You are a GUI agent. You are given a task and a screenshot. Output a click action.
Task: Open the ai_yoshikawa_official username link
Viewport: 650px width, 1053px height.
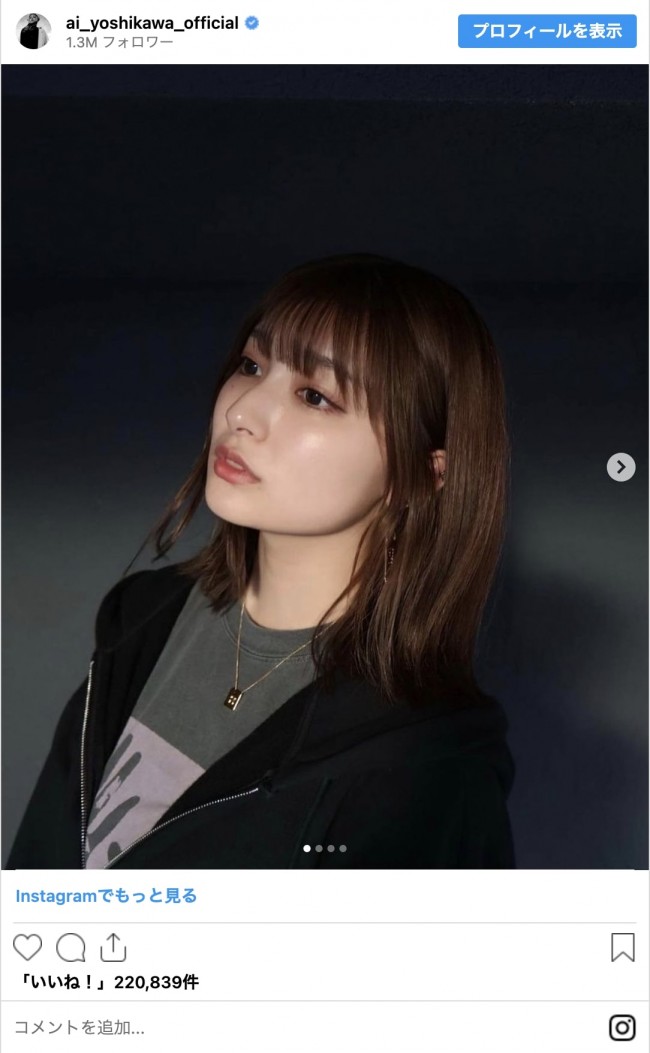click(152, 23)
